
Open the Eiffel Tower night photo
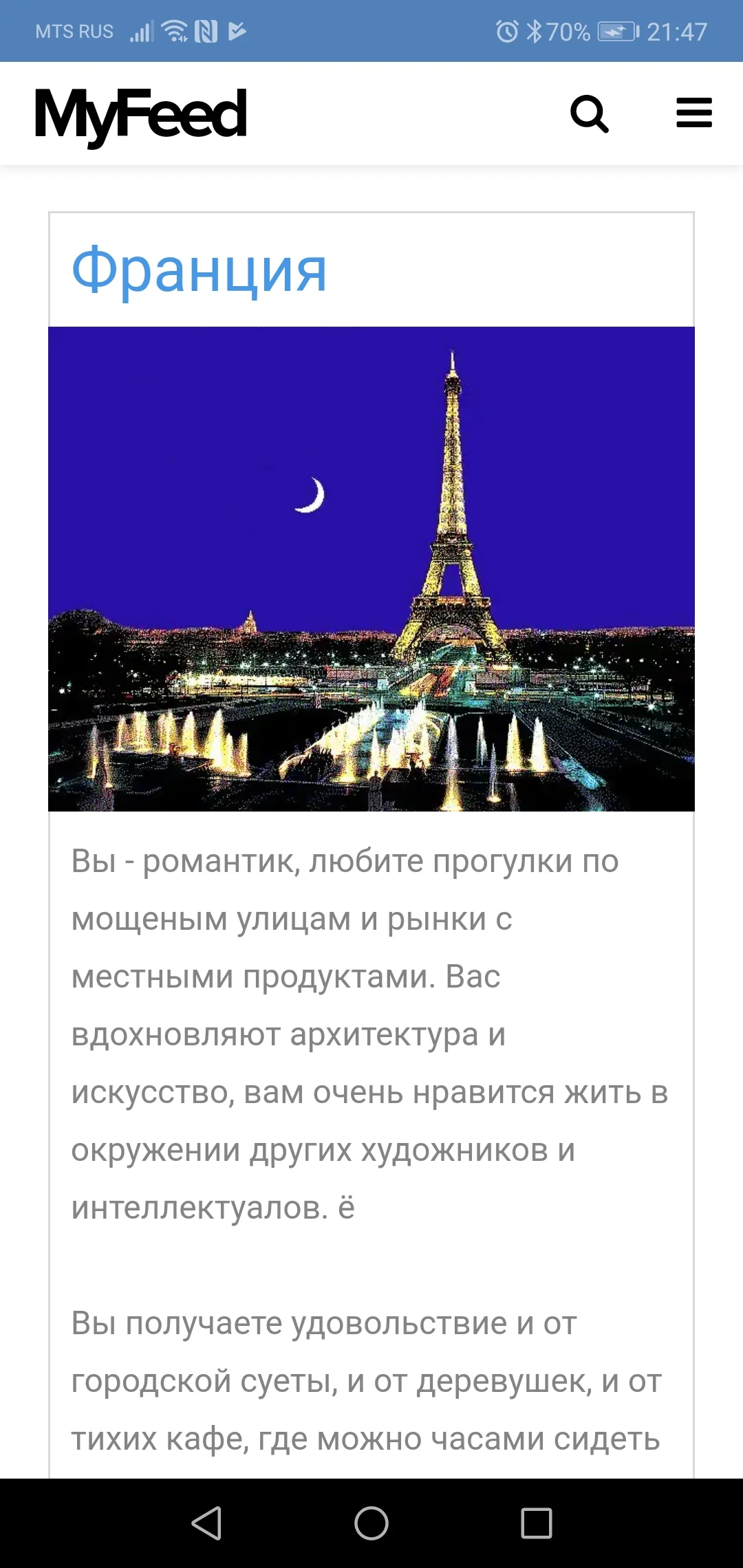click(371, 571)
